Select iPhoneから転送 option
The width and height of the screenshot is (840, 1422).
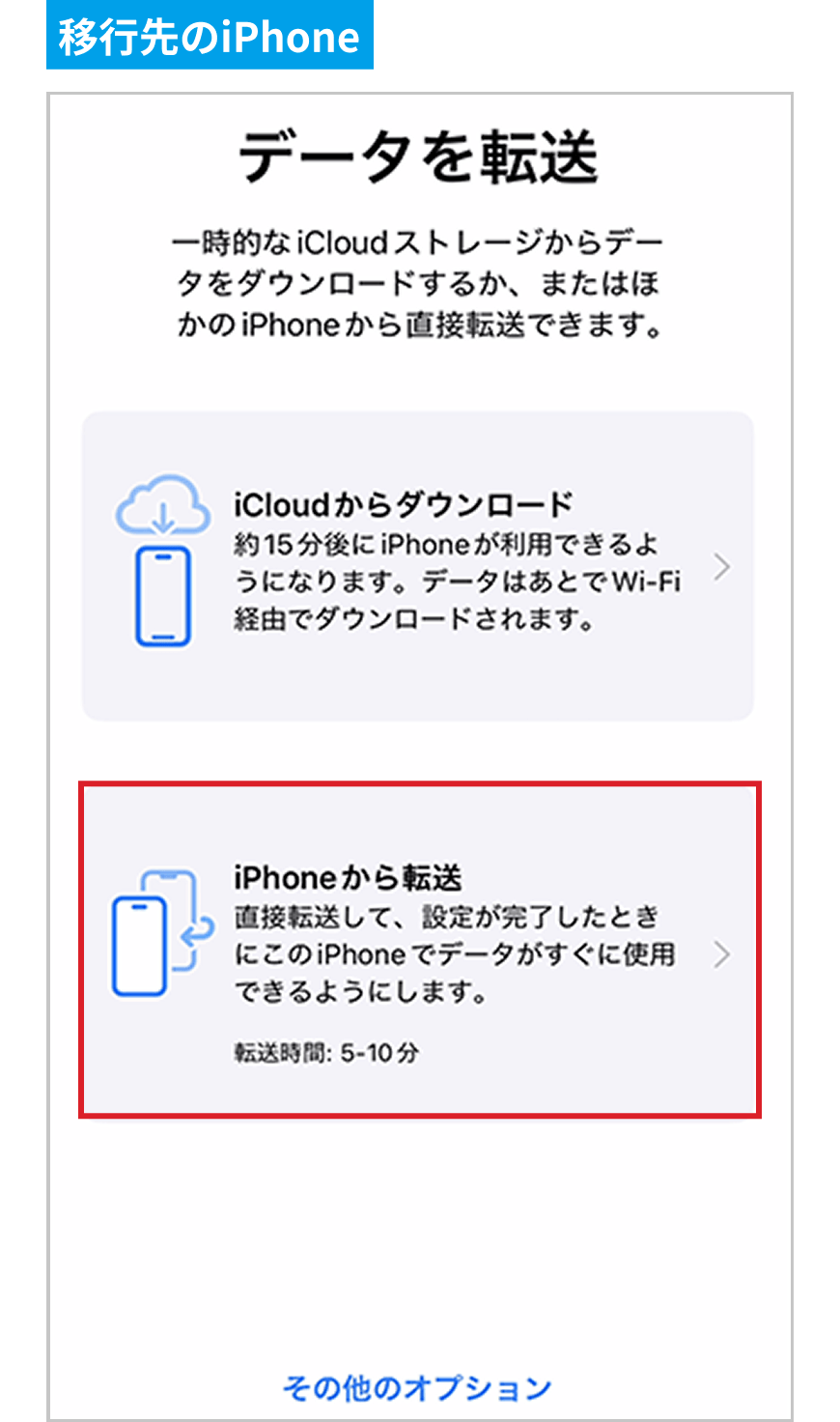coord(420,951)
